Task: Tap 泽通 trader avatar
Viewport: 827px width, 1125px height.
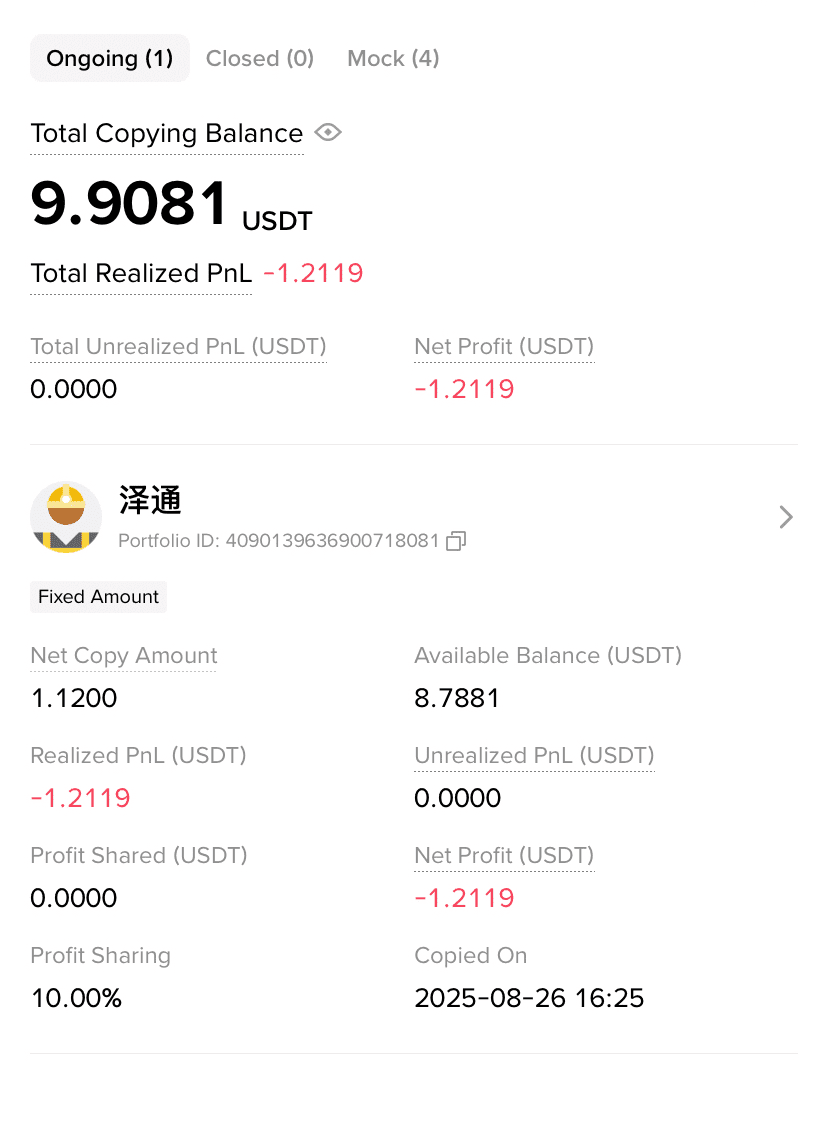Action: 66,517
